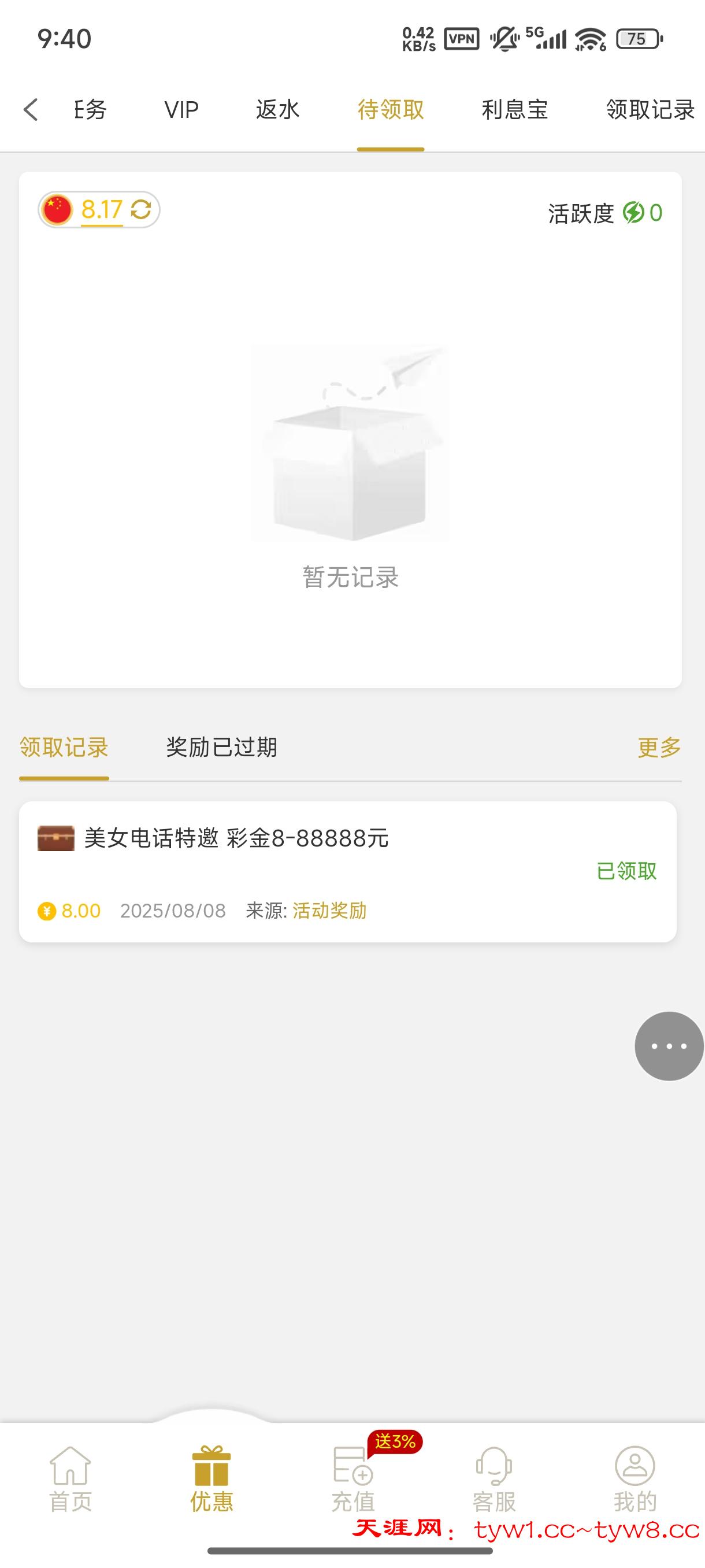Contact 客服 customer service
Screen dimensions: 705x1568
[x=494, y=1479]
